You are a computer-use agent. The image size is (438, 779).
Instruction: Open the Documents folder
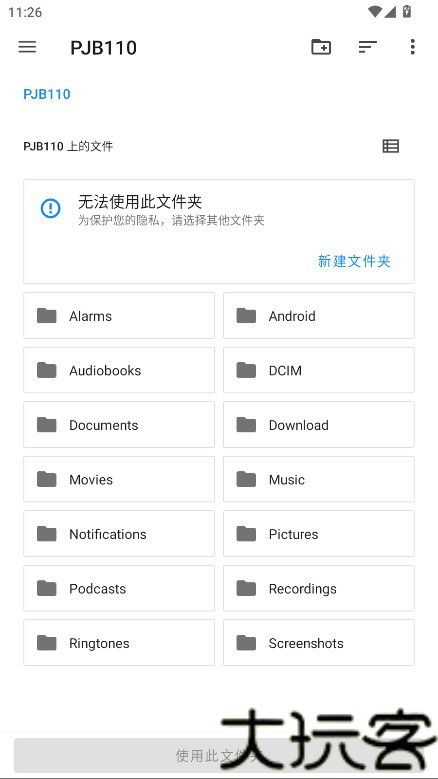coord(119,425)
